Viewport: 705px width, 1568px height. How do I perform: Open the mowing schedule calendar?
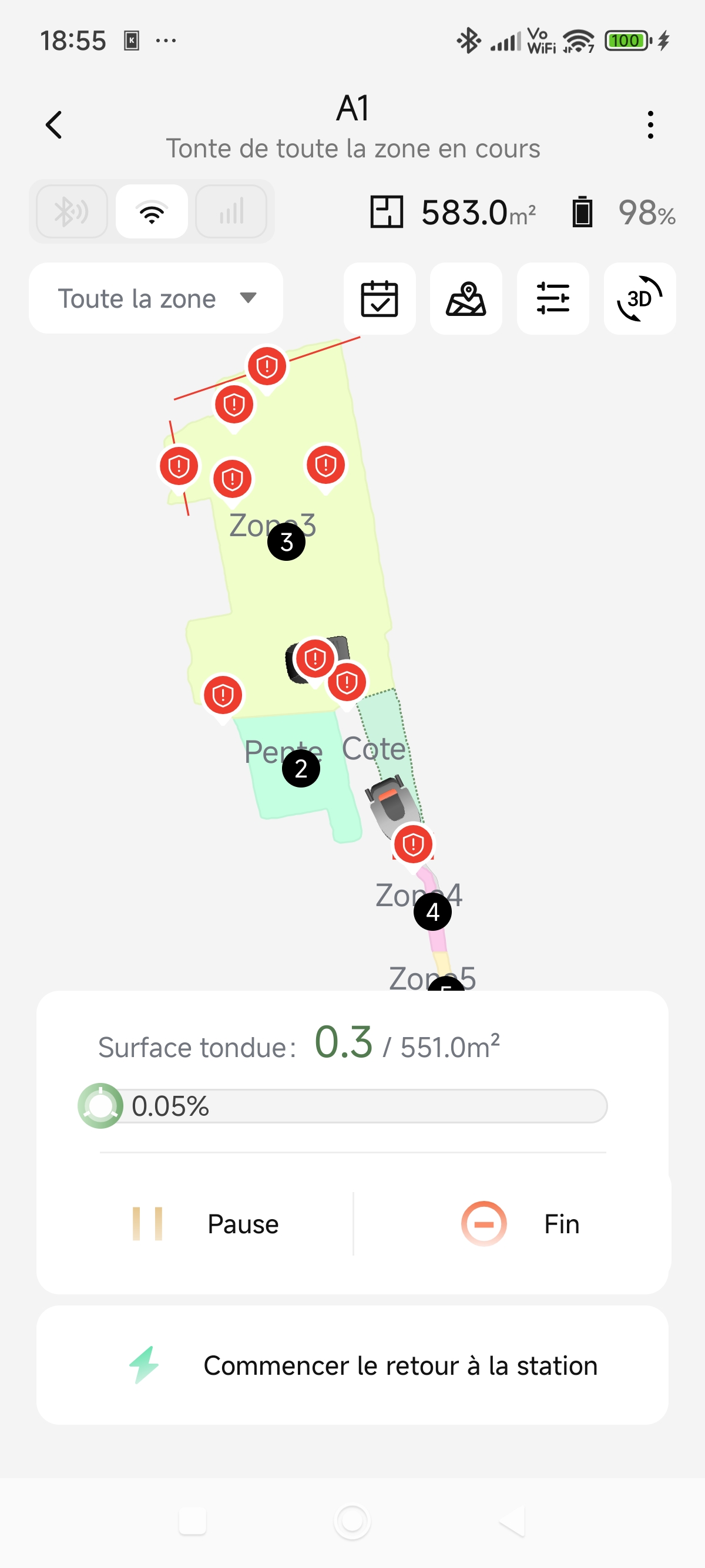tap(380, 298)
